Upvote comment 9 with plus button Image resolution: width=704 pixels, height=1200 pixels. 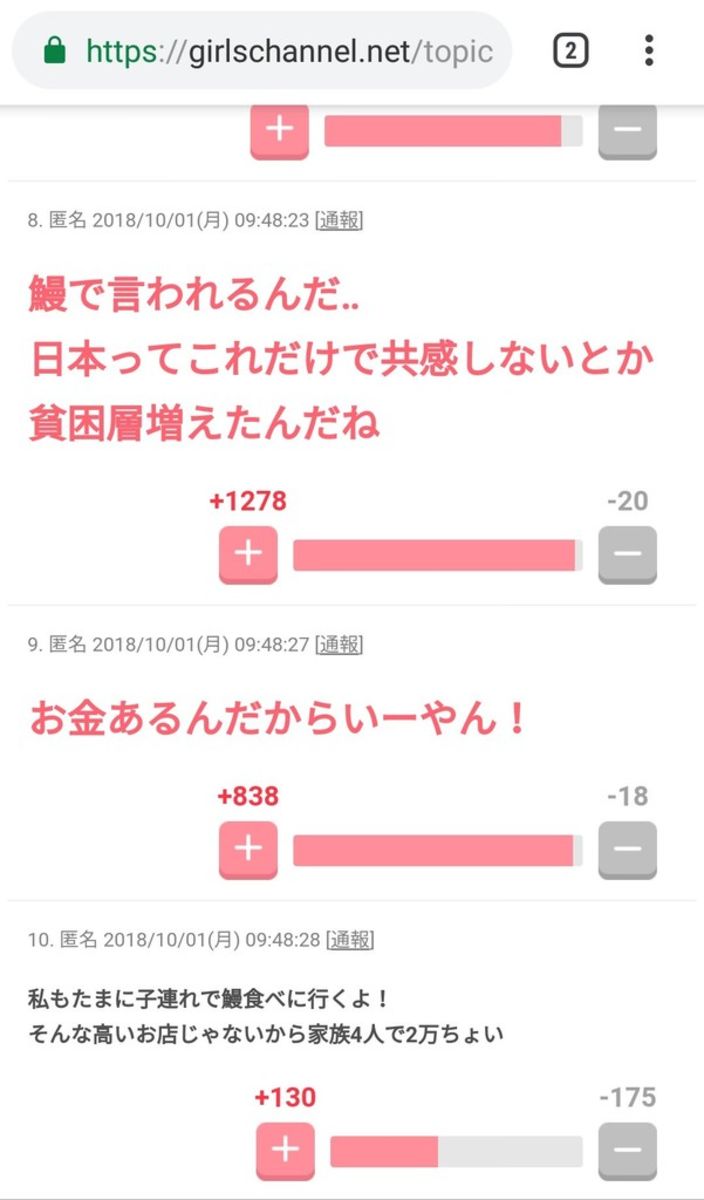tap(248, 850)
